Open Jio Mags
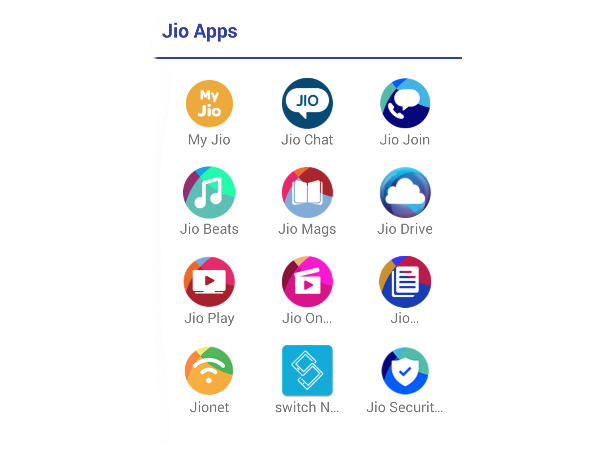The width and height of the screenshot is (600, 450). [307, 193]
